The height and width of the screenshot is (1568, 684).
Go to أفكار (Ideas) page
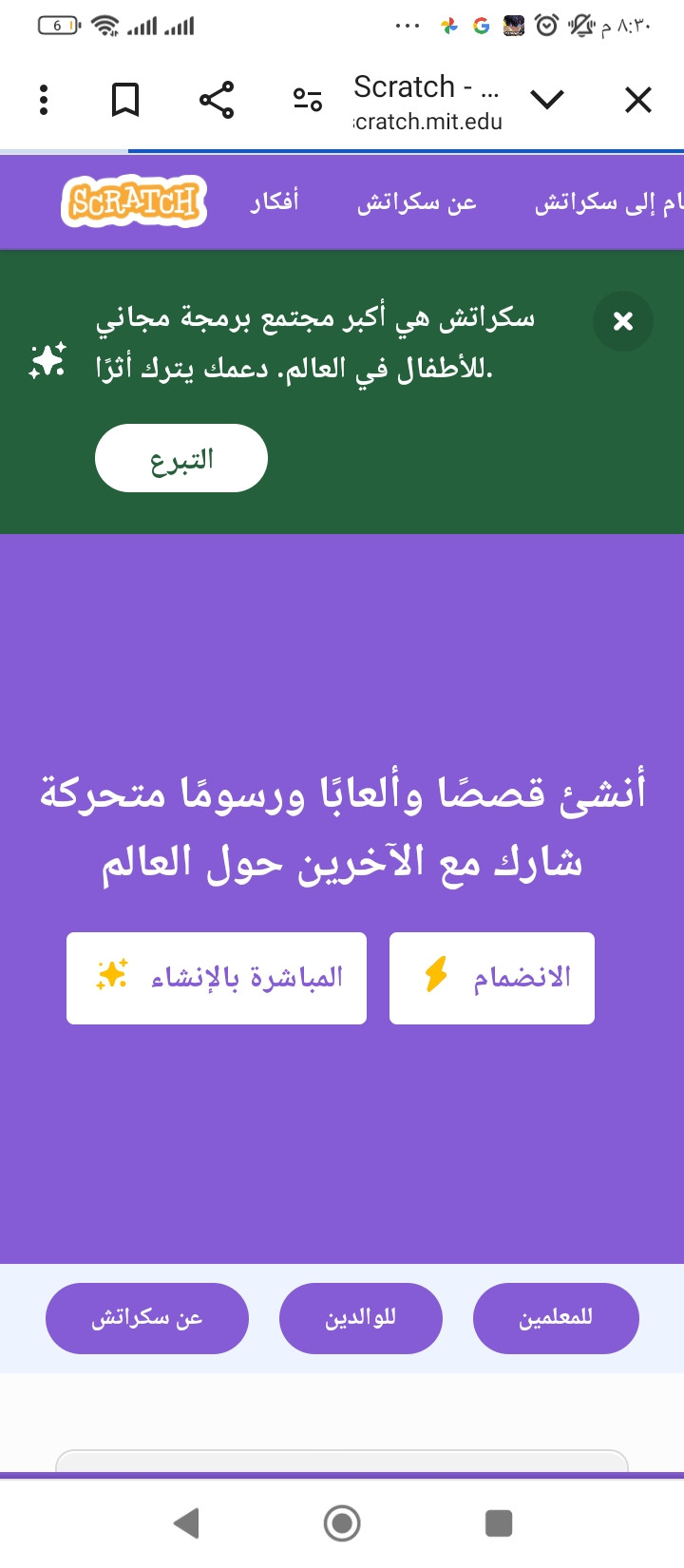275,202
